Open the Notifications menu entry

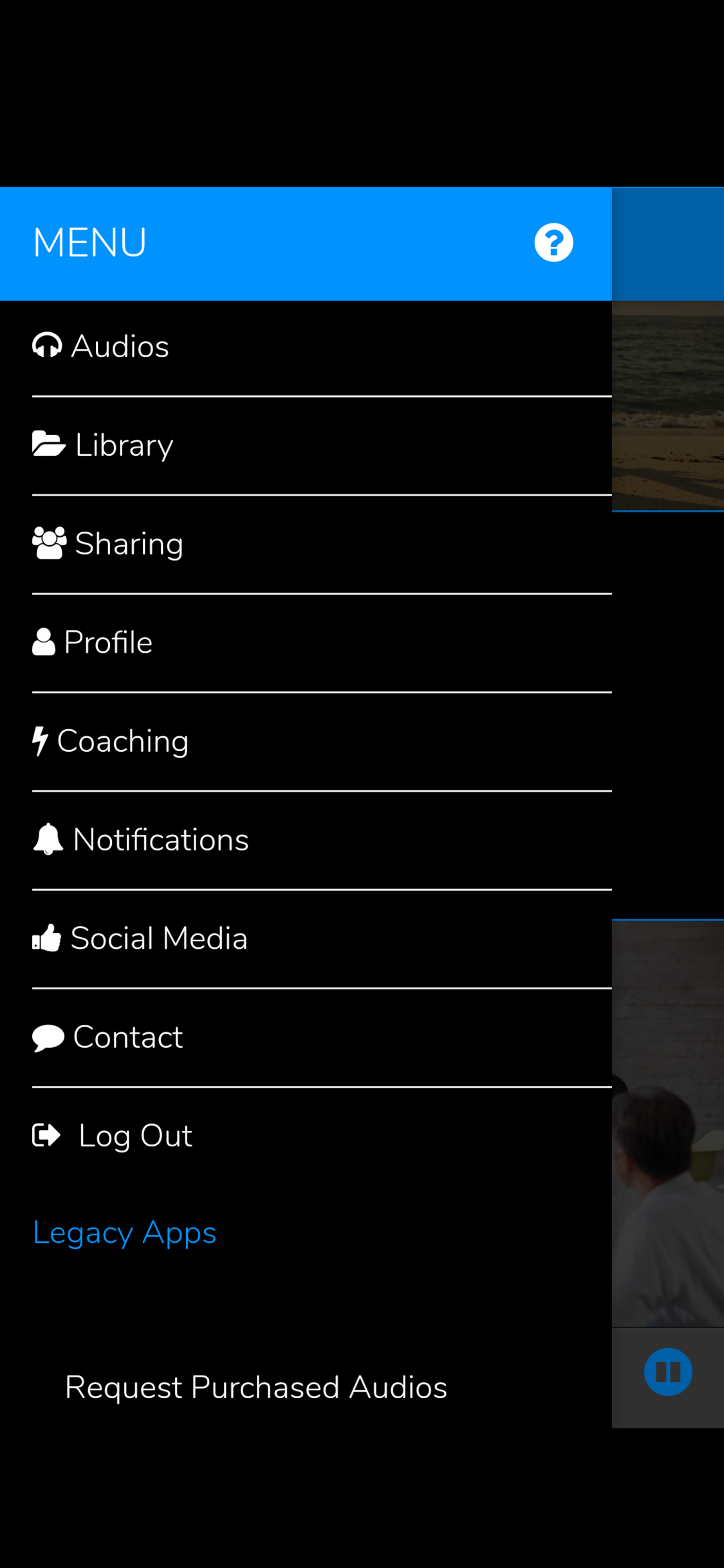[x=161, y=839]
